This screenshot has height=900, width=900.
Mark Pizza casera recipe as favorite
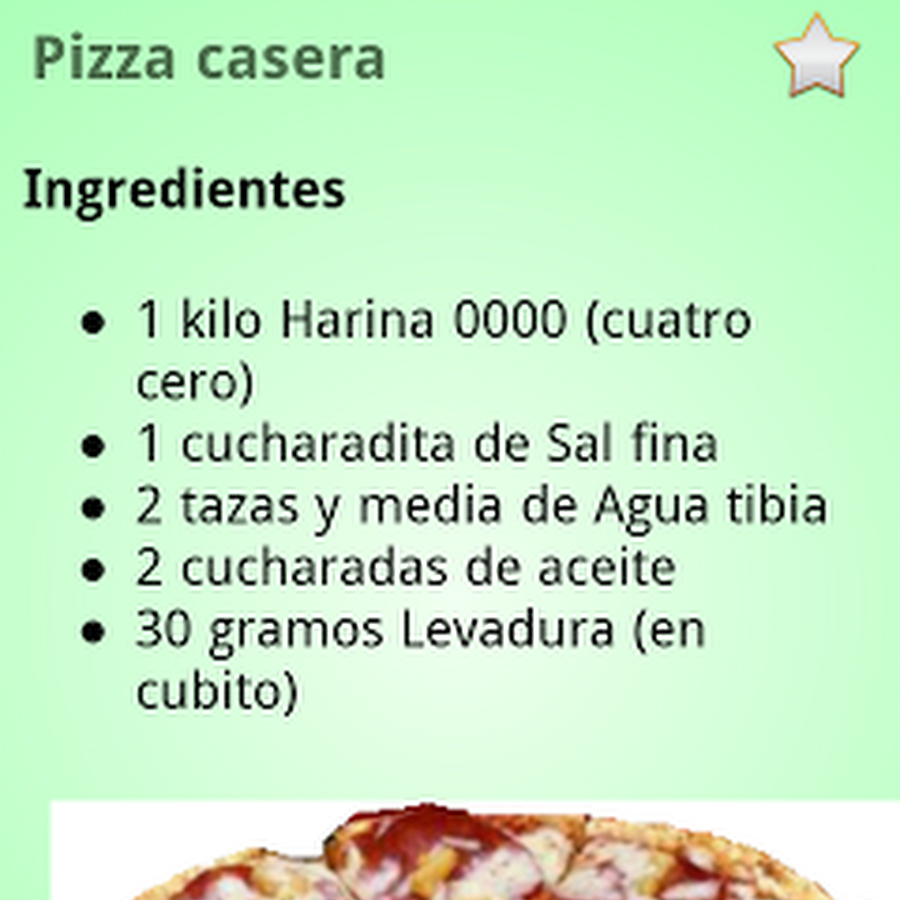[x=816, y=57]
